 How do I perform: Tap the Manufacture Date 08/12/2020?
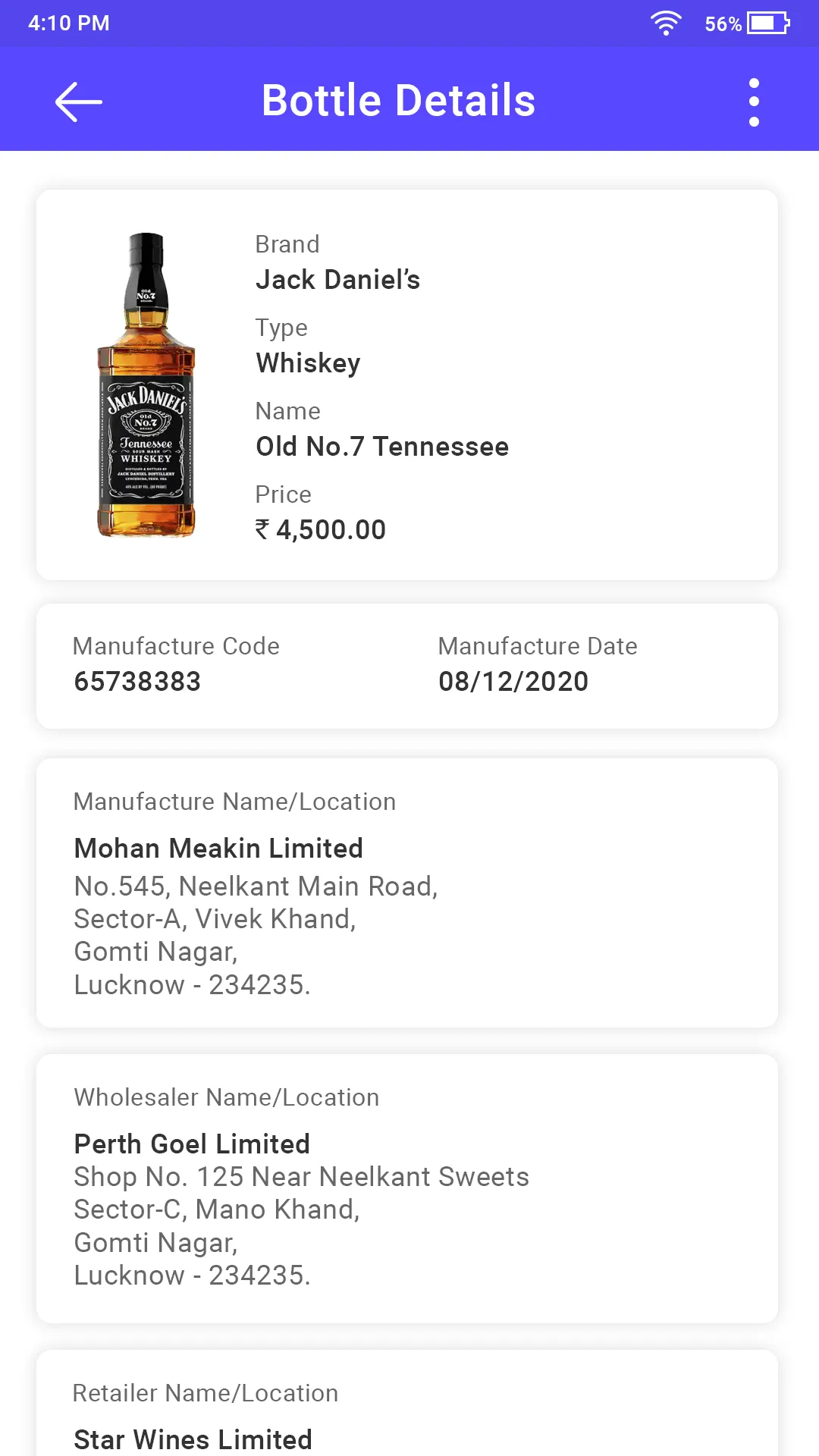point(513,682)
